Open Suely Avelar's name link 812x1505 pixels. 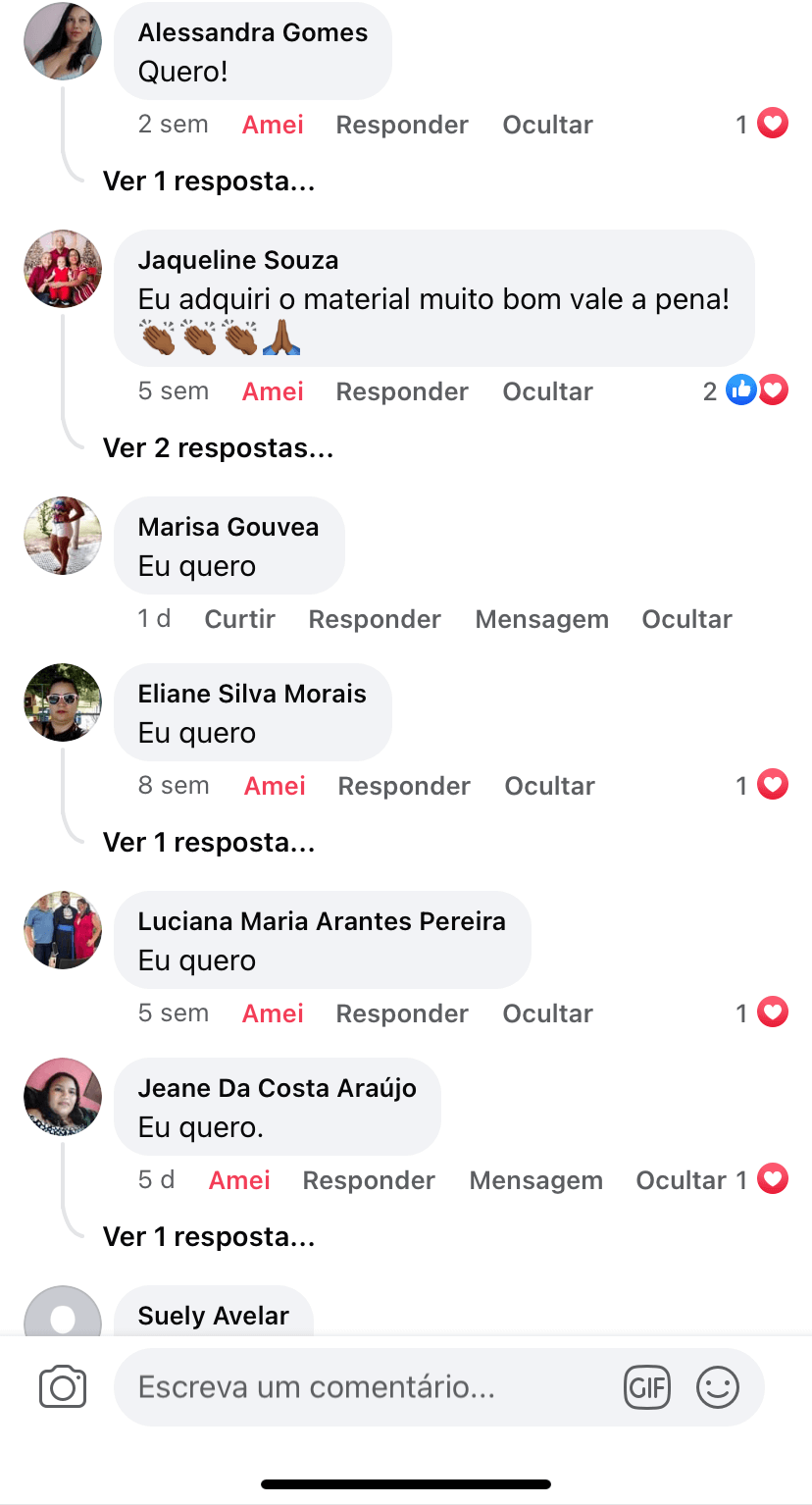pyautogui.click(x=214, y=1316)
